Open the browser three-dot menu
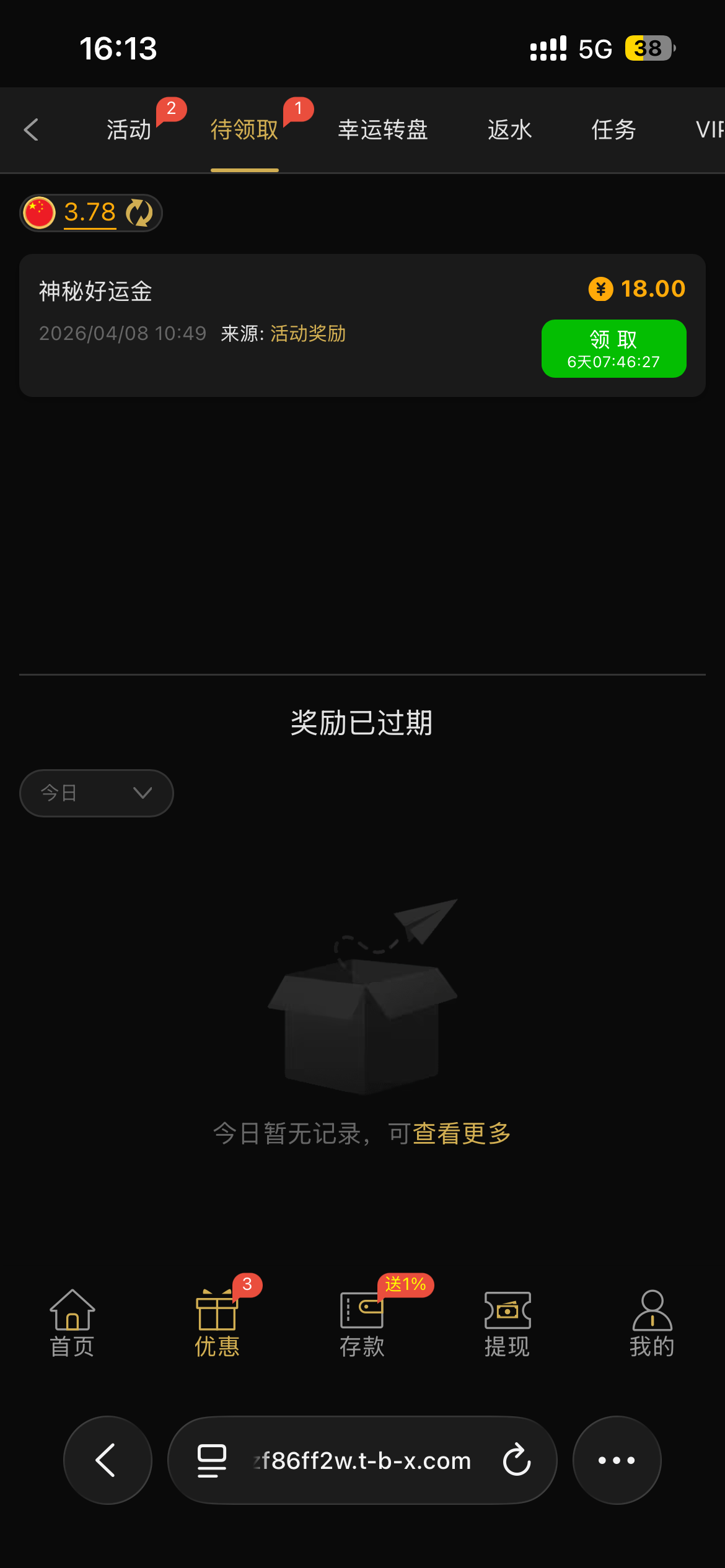This screenshot has height=1568, width=725. pos(617,1460)
